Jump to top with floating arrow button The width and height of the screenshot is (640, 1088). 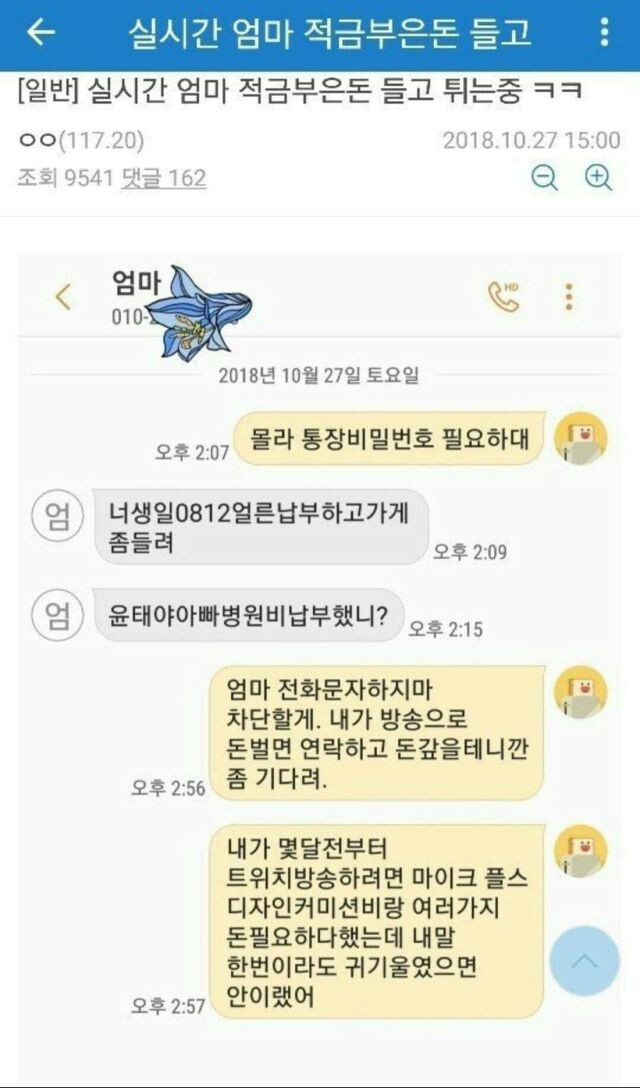(x=585, y=961)
